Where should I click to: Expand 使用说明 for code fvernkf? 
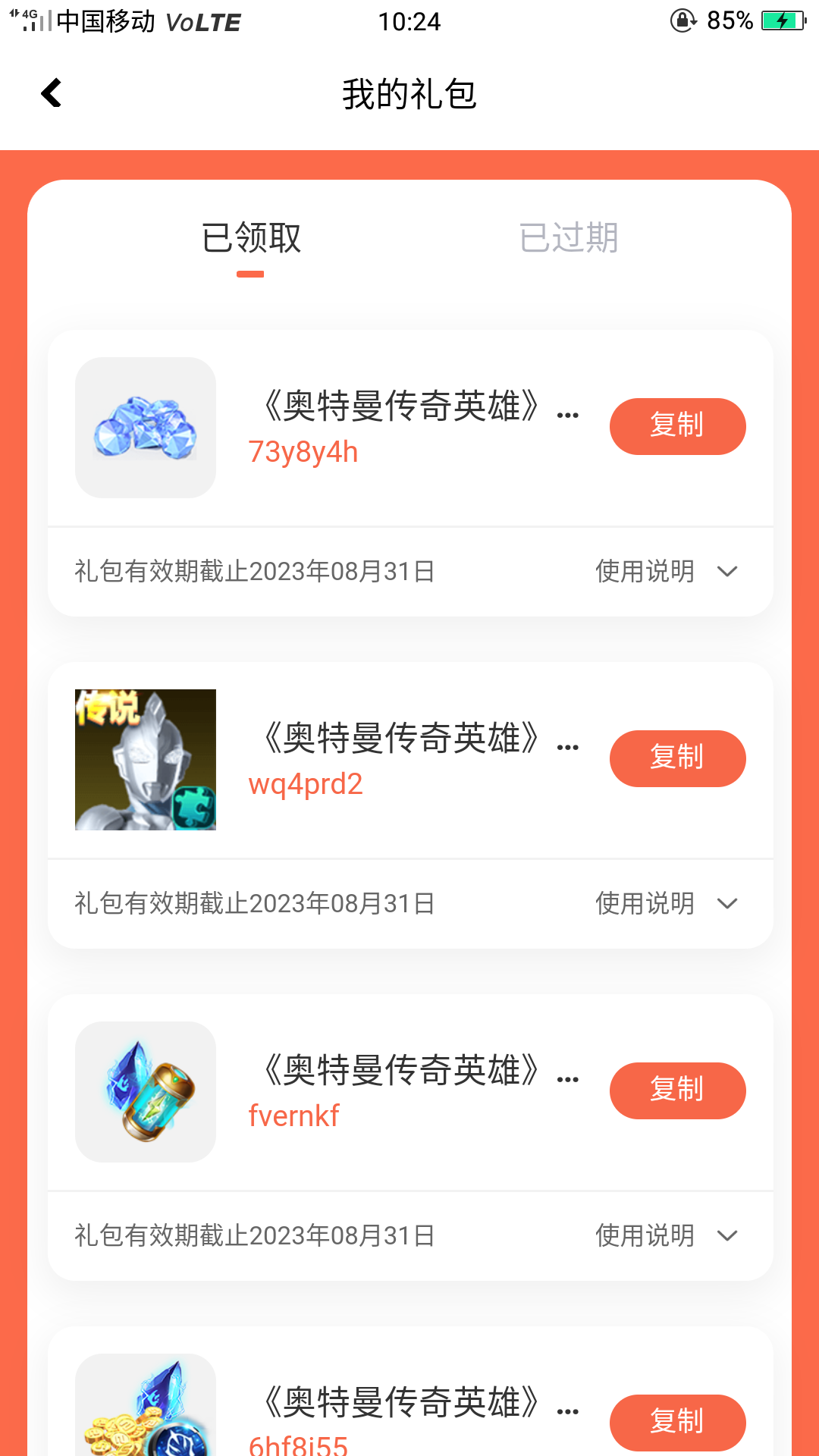pyautogui.click(x=666, y=1236)
